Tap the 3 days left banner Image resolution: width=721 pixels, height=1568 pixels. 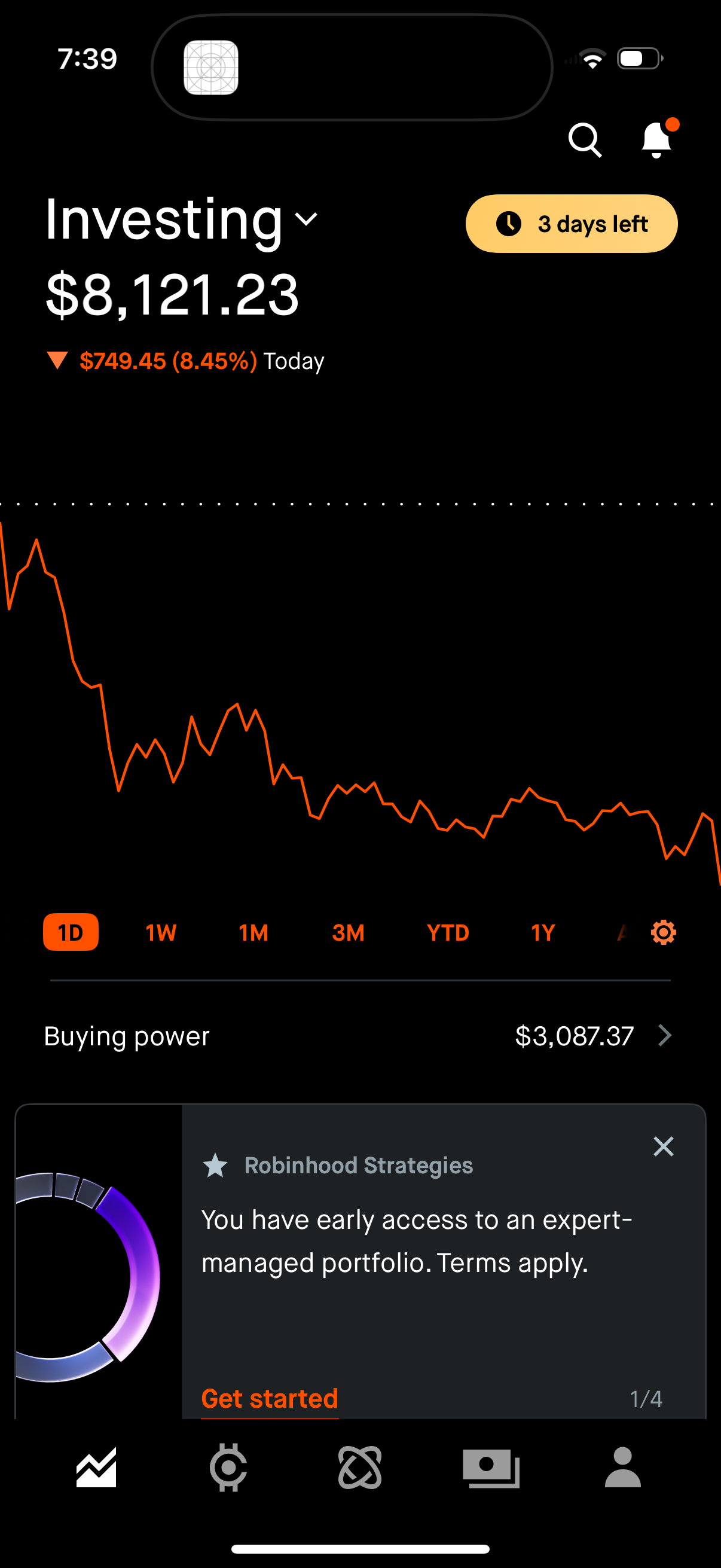click(571, 224)
